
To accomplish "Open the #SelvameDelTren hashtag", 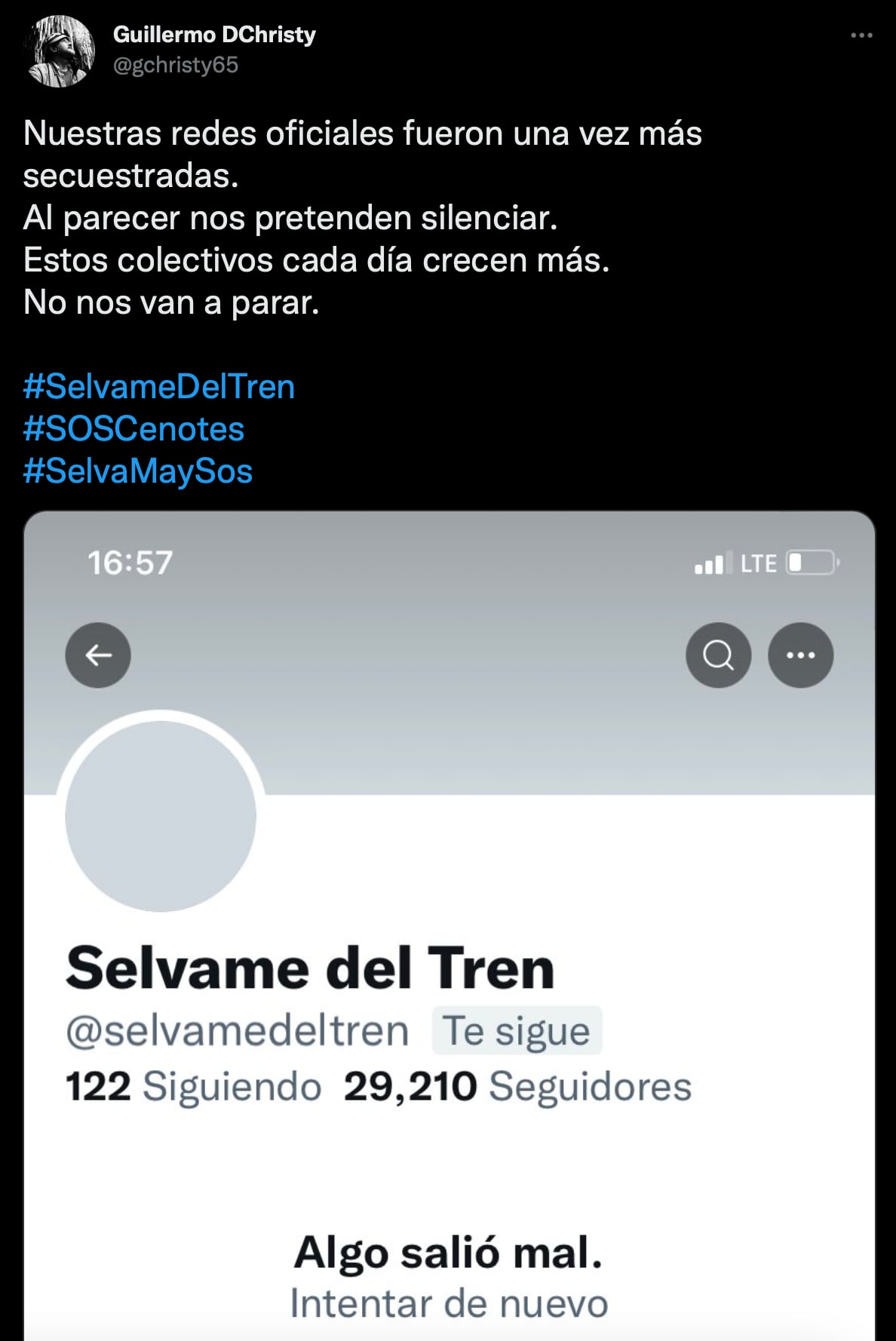I will [159, 387].
